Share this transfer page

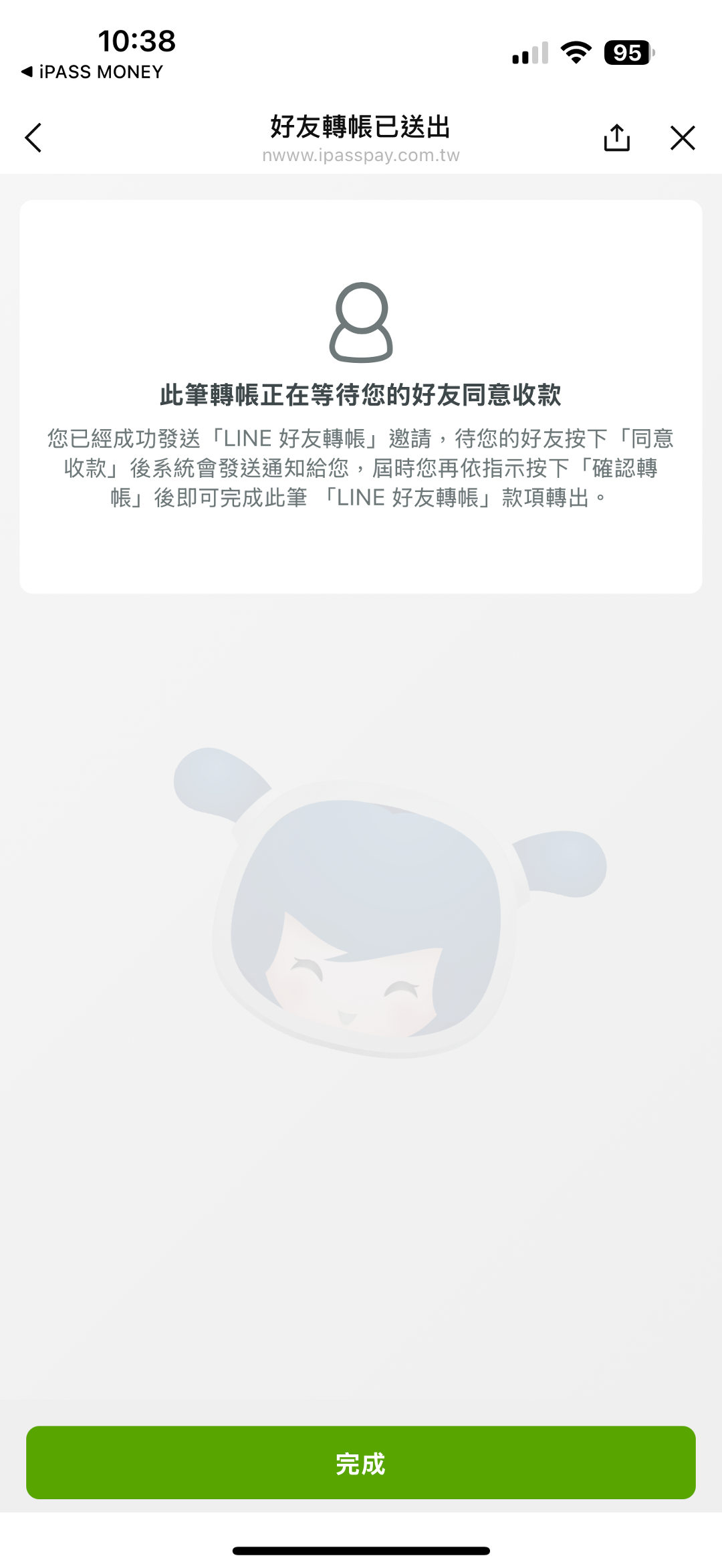click(616, 138)
